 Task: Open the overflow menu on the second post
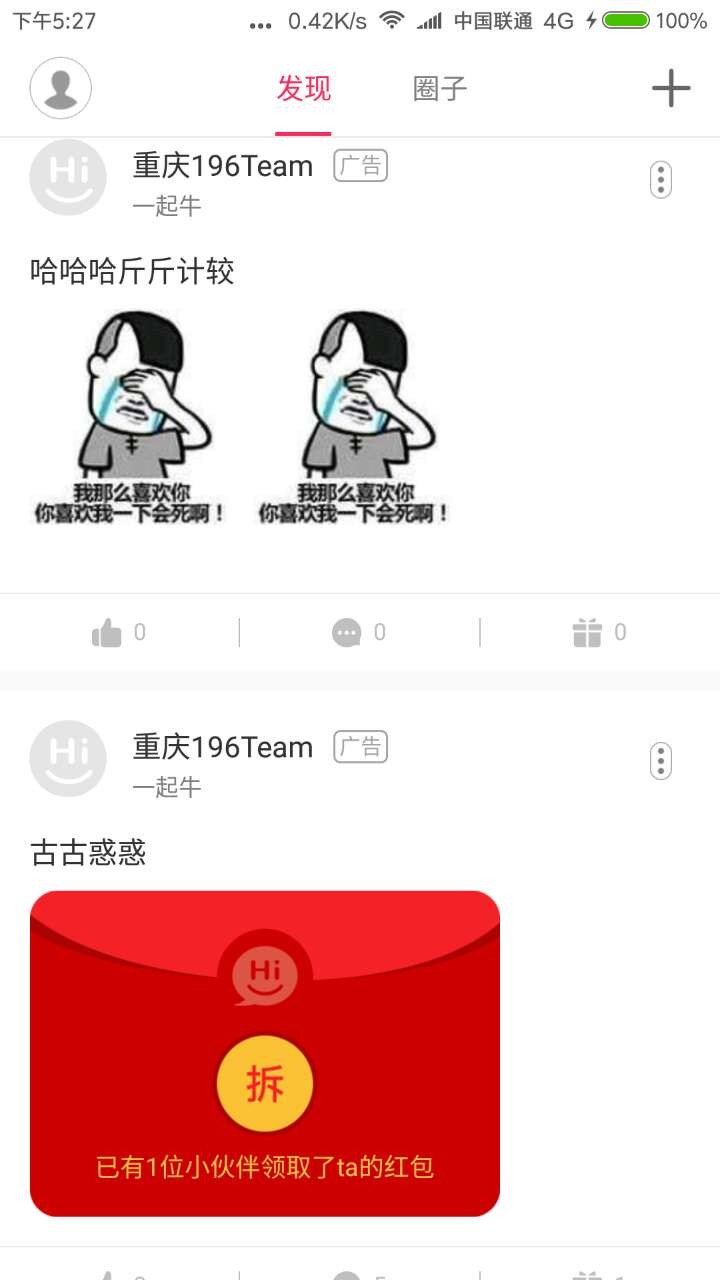(660, 760)
